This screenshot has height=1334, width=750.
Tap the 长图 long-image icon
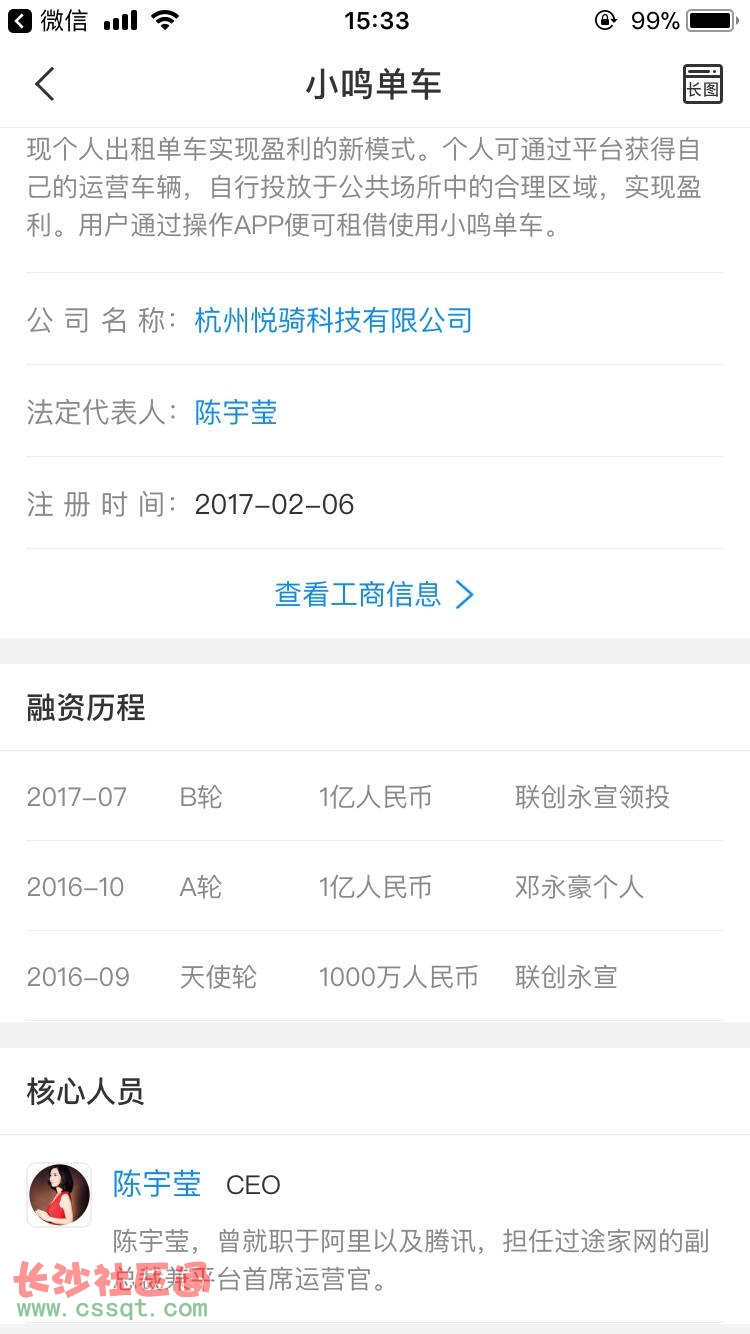coord(702,84)
